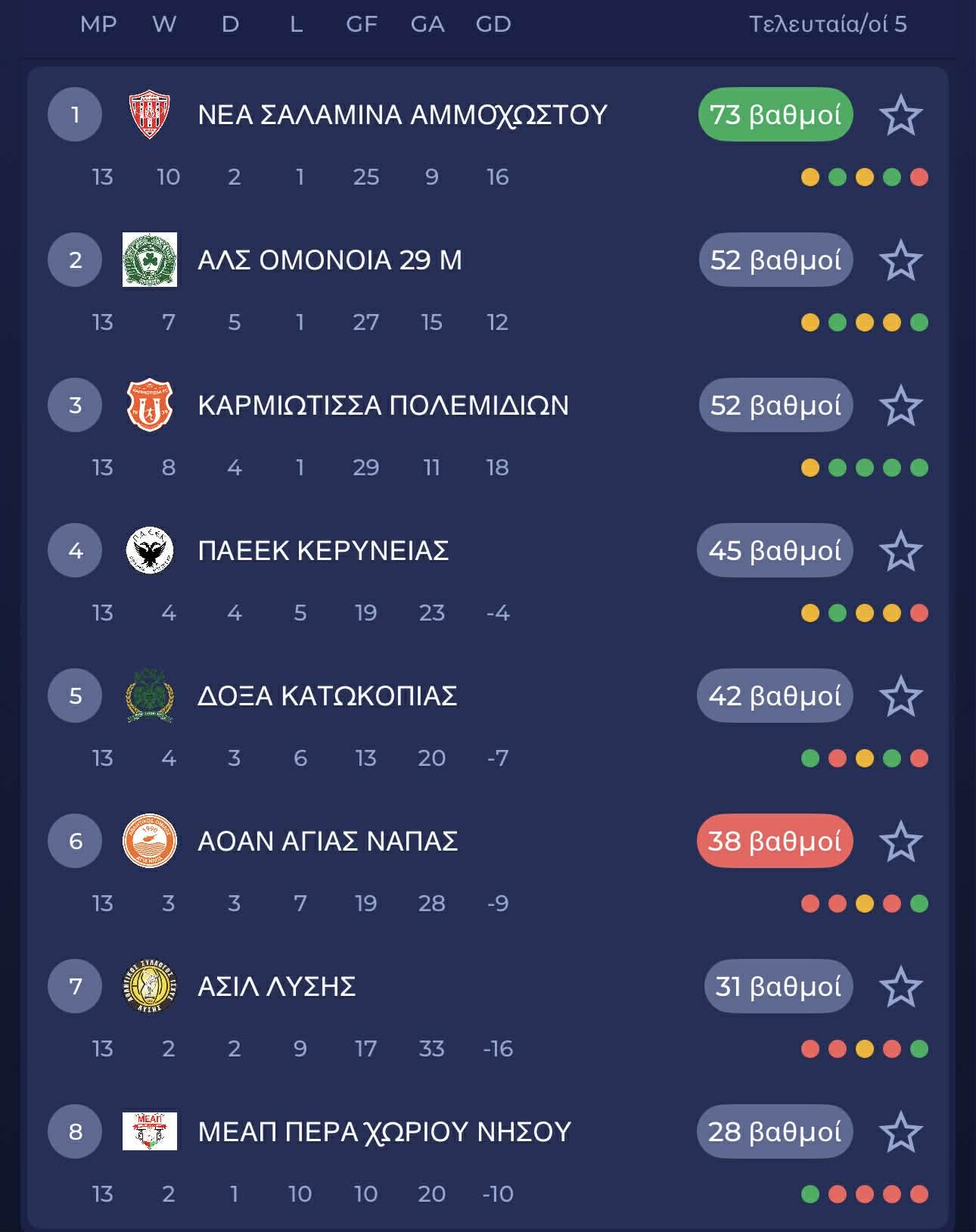Mark ΚΑΡΜΙΩΤΙΣΣΑ ΠΟΛΕΜΙΔΙΩΝ as favorite
Screen dimensions: 976x1232
900,406
